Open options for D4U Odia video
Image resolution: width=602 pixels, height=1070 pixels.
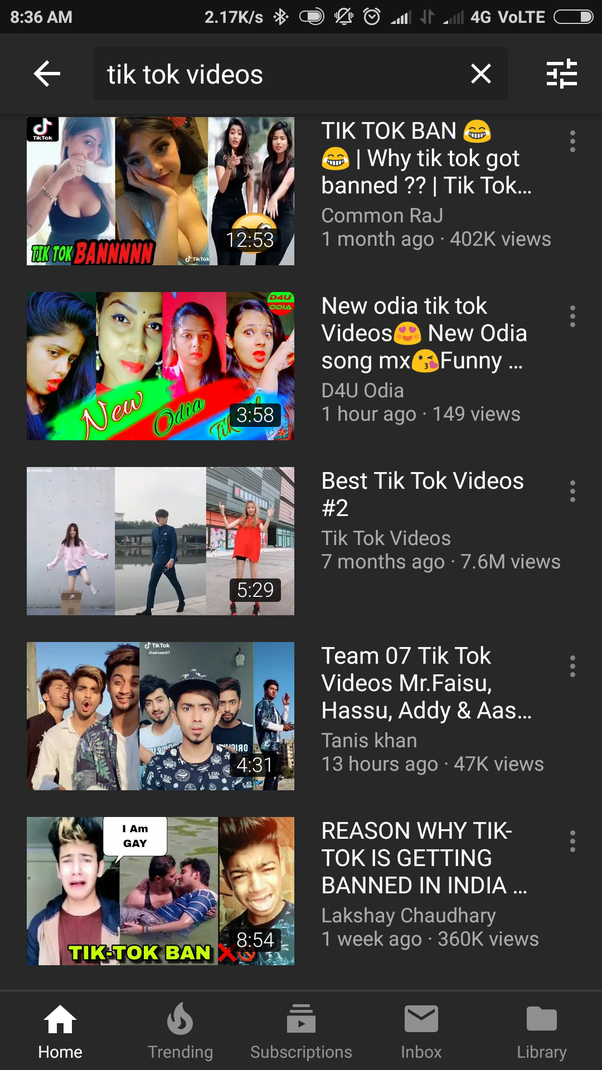point(572,316)
